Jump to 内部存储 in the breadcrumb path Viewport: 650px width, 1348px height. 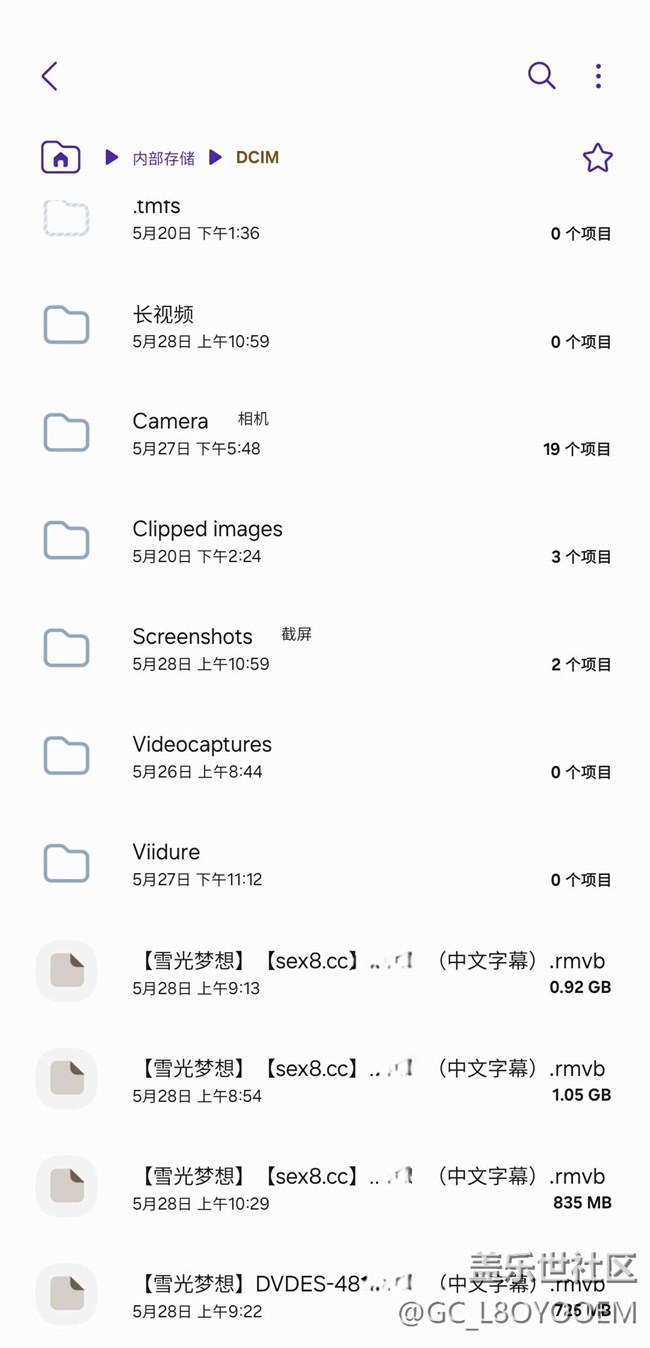click(163, 158)
